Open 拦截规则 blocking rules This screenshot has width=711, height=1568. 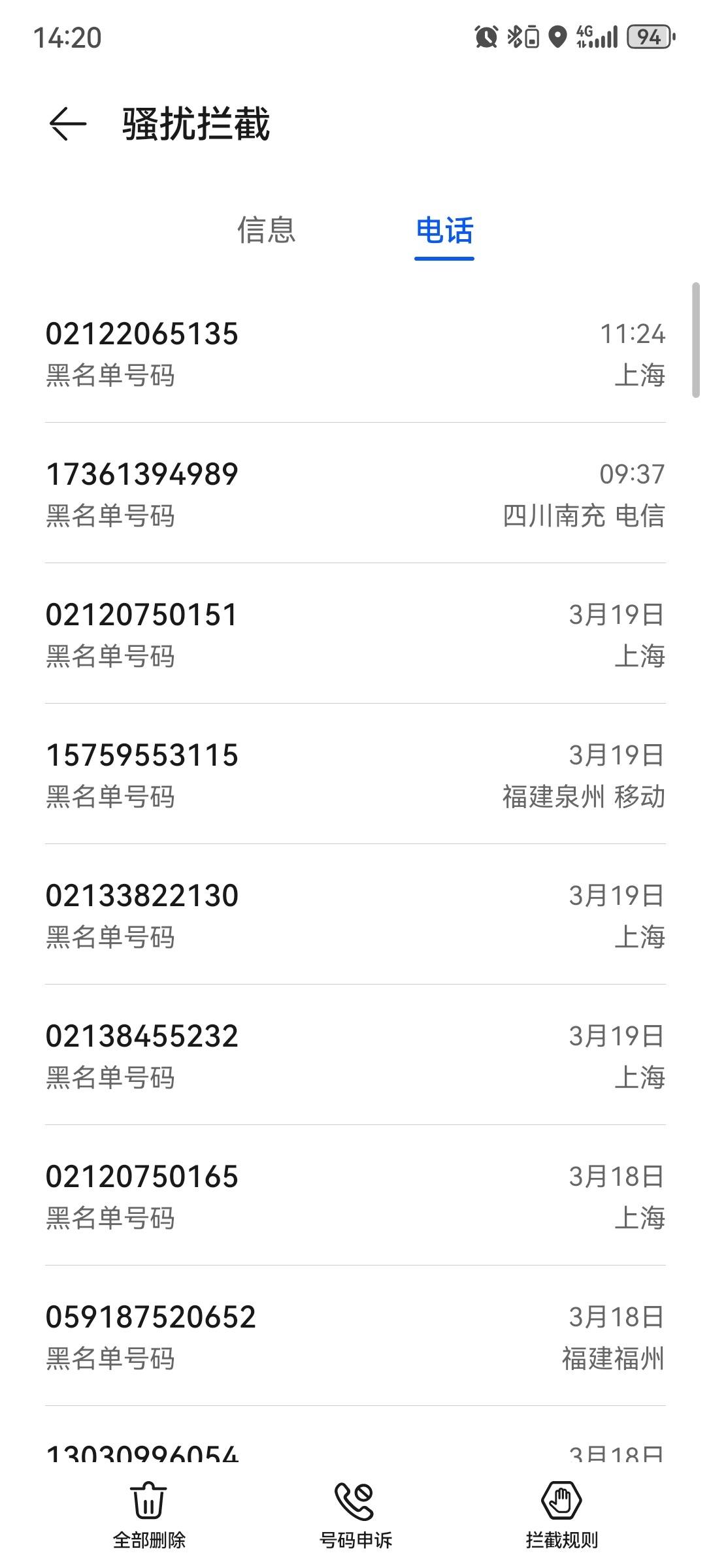click(x=561, y=1515)
